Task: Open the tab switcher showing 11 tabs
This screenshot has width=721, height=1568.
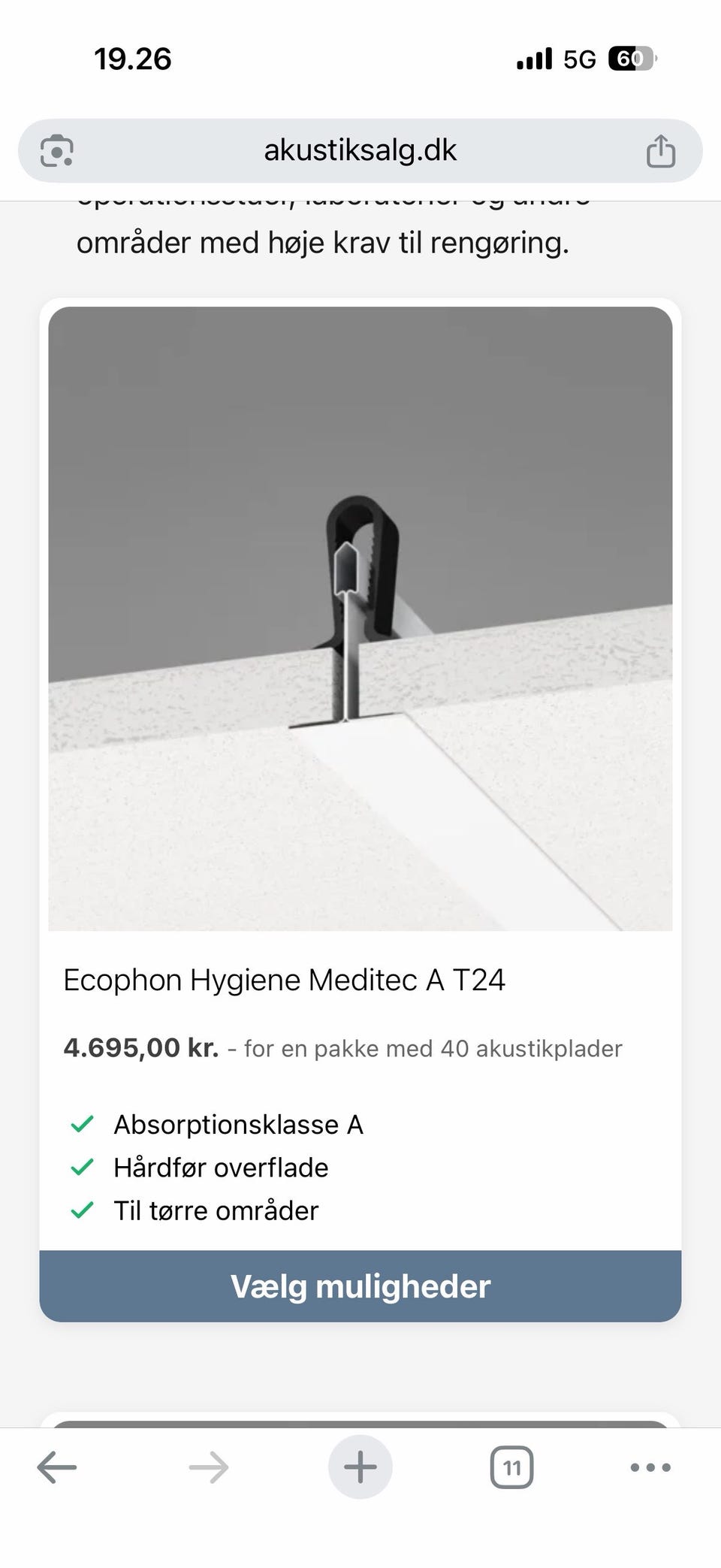Action: (x=511, y=1466)
